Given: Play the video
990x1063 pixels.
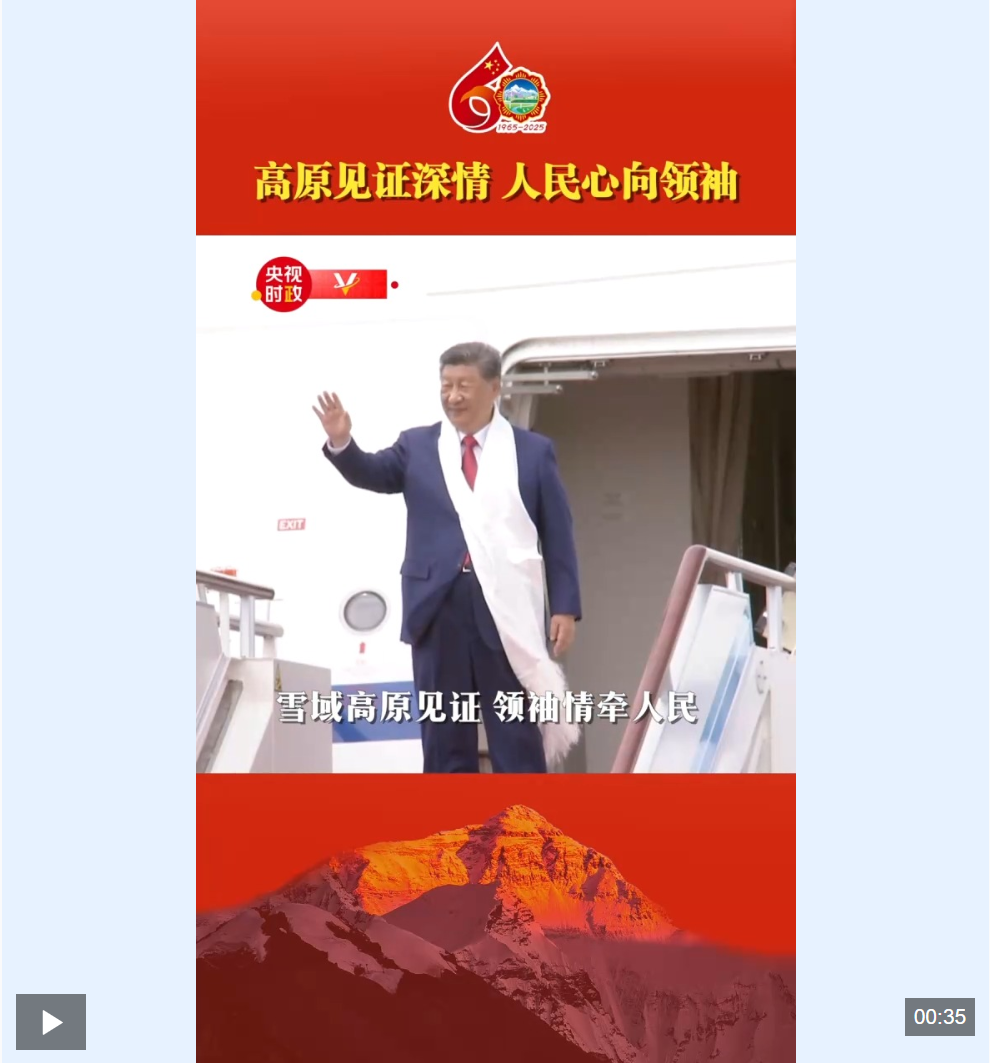Looking at the screenshot, I should click(x=51, y=1021).
